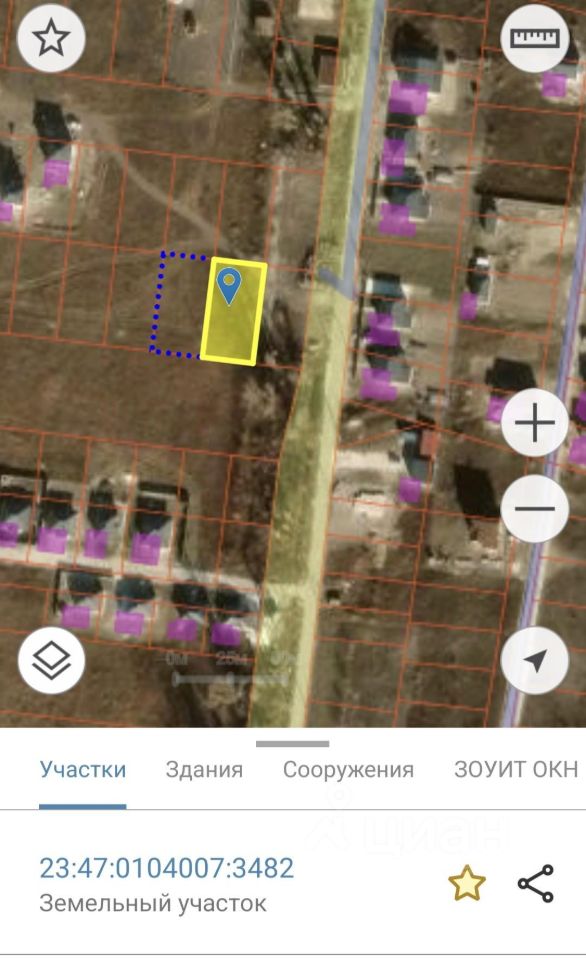Open the map layers selector

(x=51, y=660)
